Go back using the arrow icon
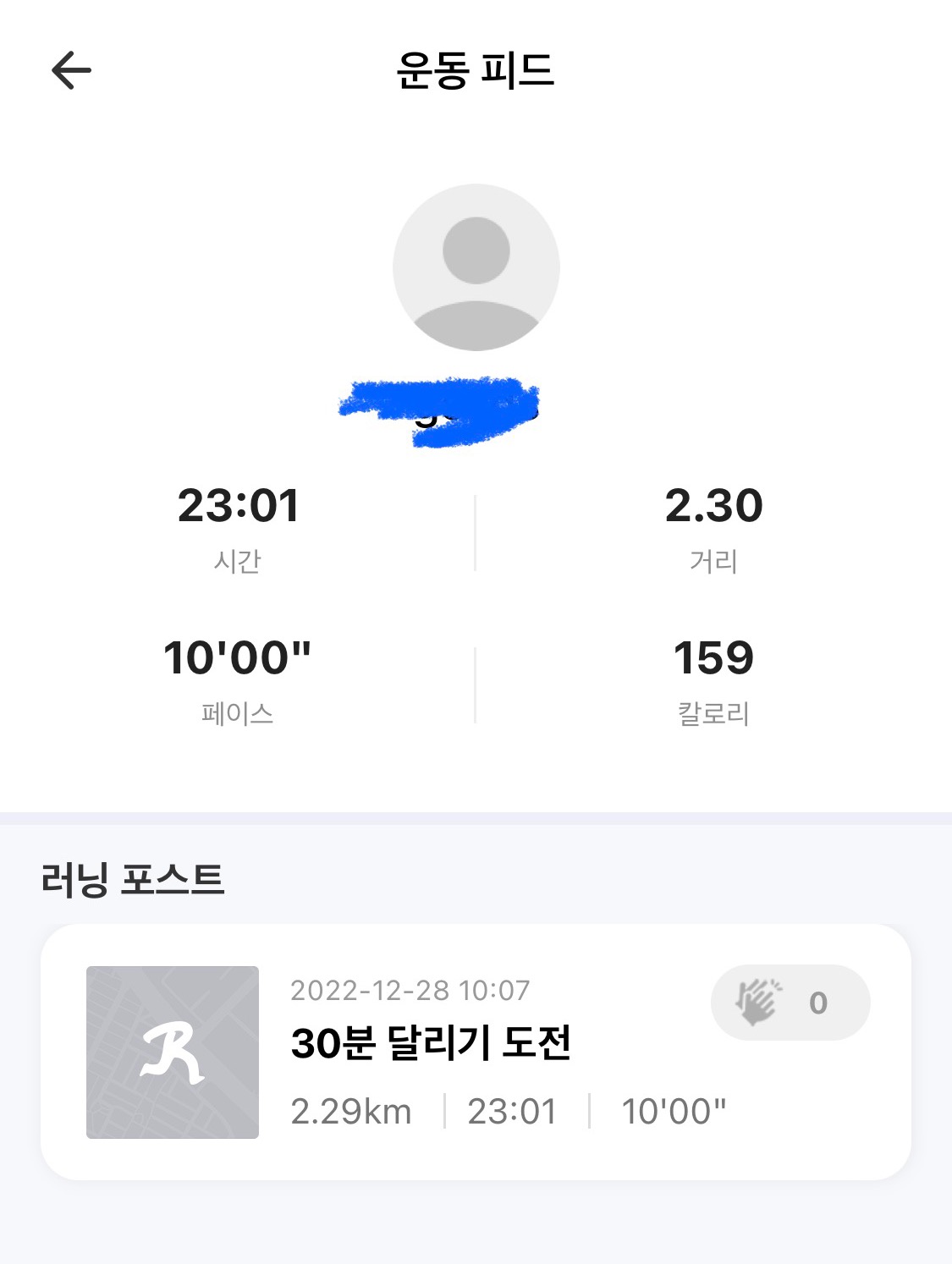 pyautogui.click(x=71, y=70)
